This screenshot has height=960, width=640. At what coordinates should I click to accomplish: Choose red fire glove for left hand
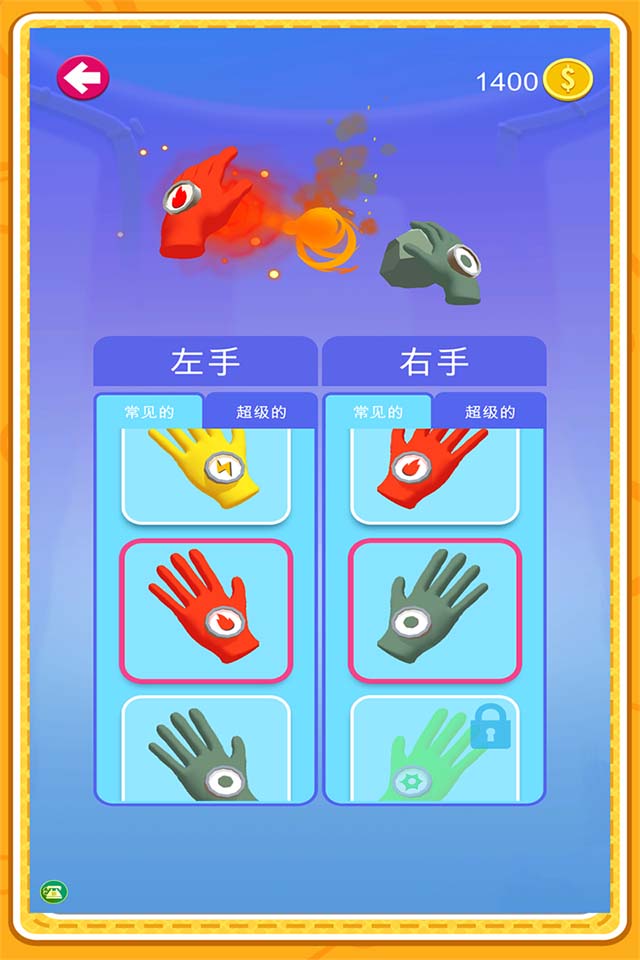(x=206, y=611)
